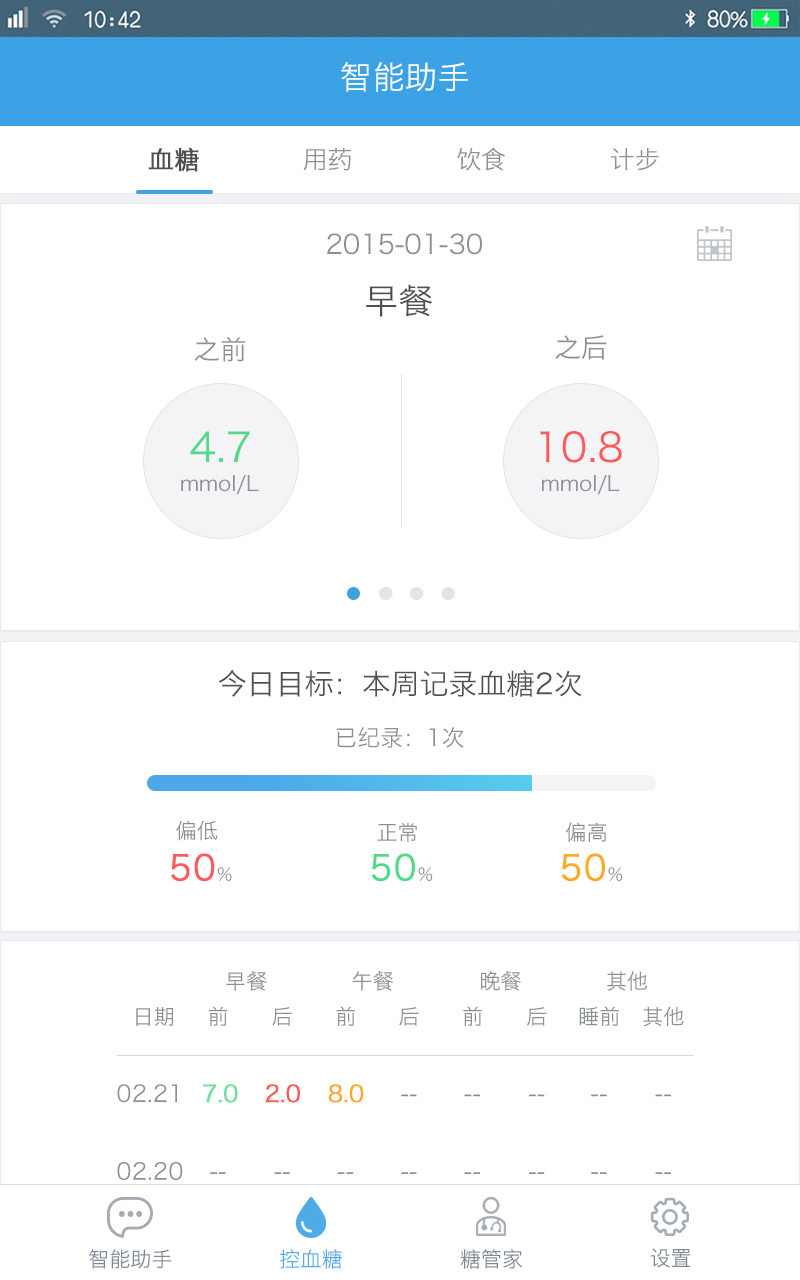Select the 控血糖 water droplet icon
This screenshot has width=800, height=1280.
pyautogui.click(x=310, y=1217)
